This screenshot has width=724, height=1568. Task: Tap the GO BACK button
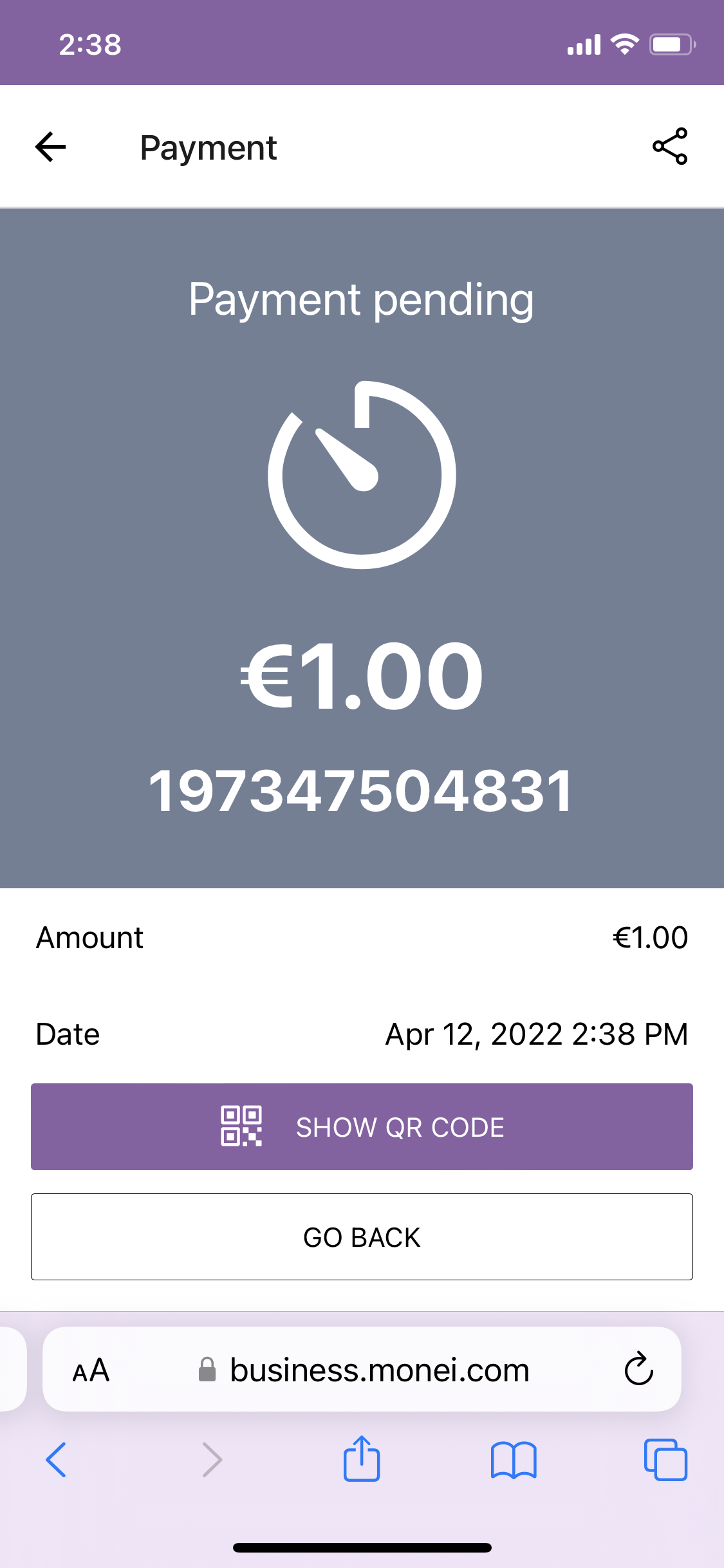tap(362, 1237)
